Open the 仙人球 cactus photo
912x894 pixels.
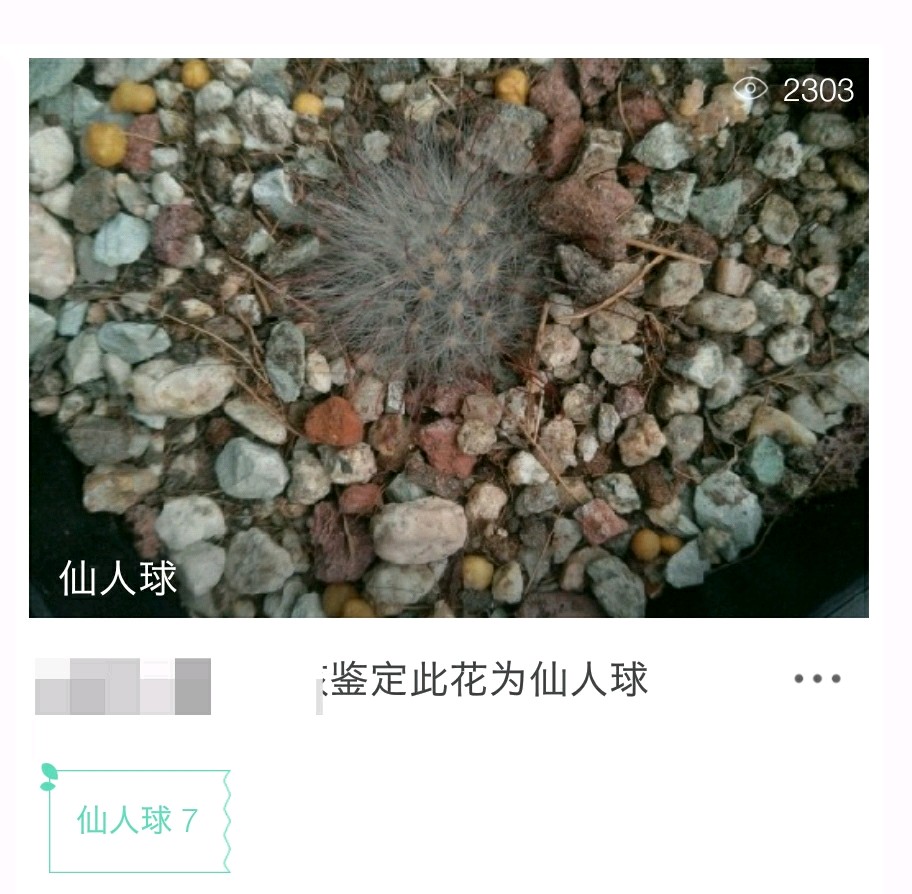[x=448, y=337]
